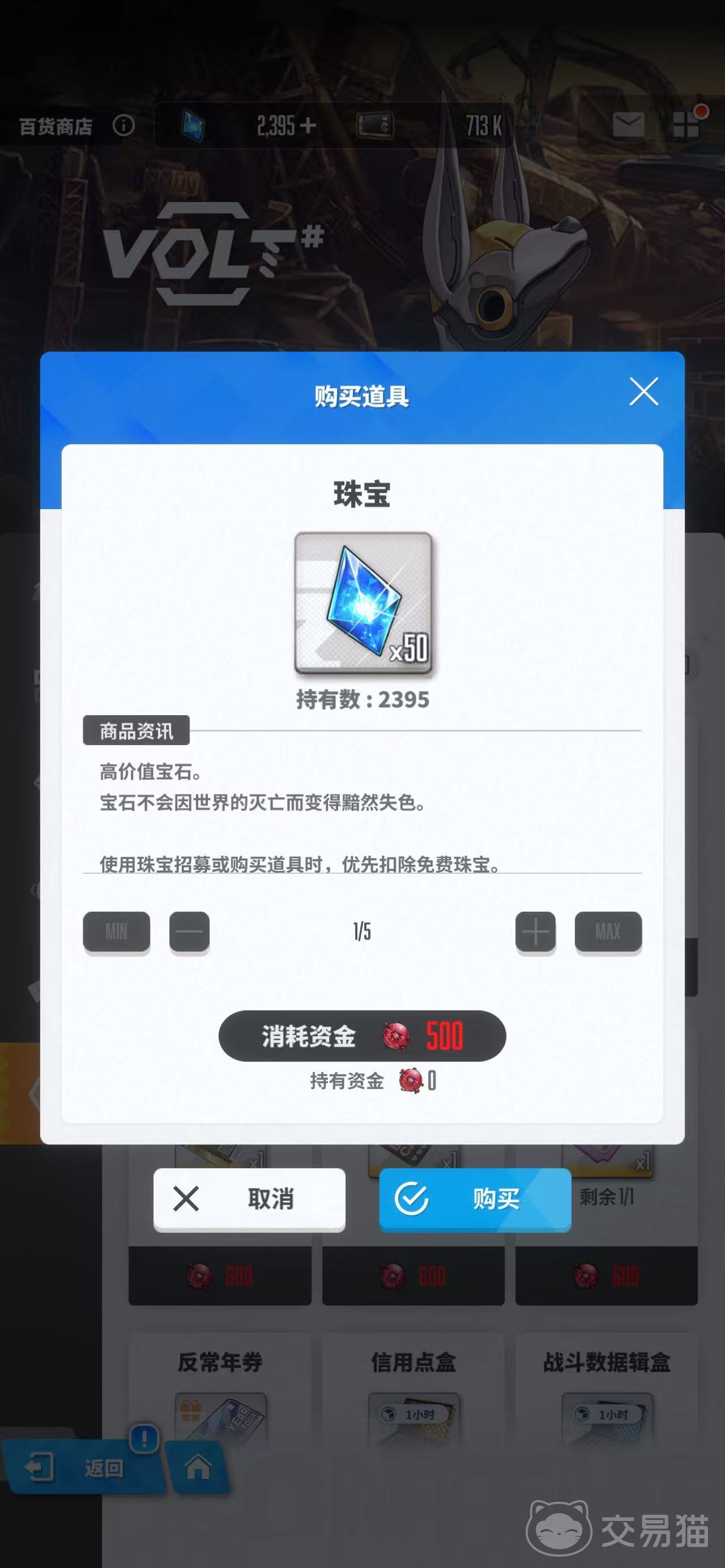
Task: Close the 购买道具 dialog with X
Action: [x=643, y=391]
